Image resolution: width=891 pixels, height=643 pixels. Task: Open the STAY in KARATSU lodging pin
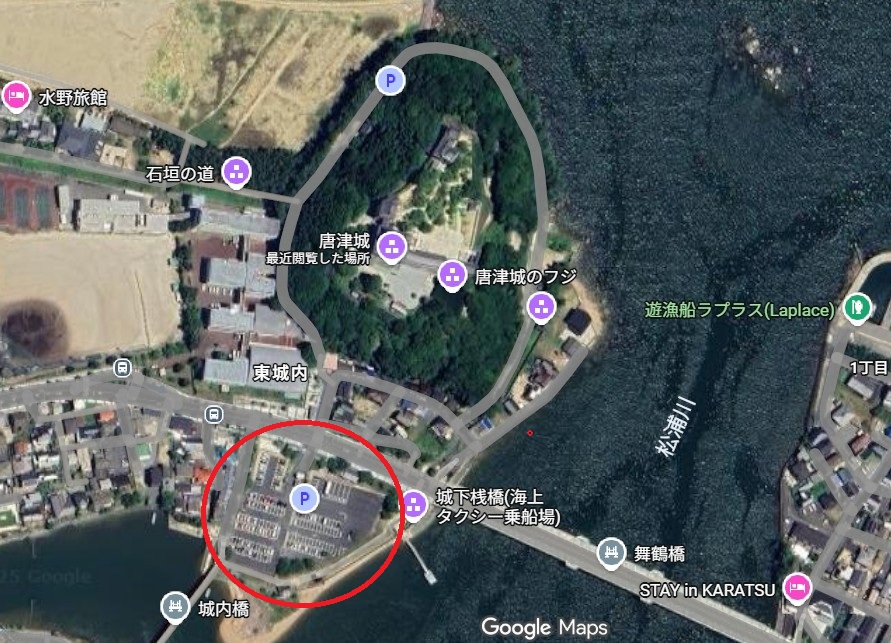pyautogui.click(x=797, y=587)
